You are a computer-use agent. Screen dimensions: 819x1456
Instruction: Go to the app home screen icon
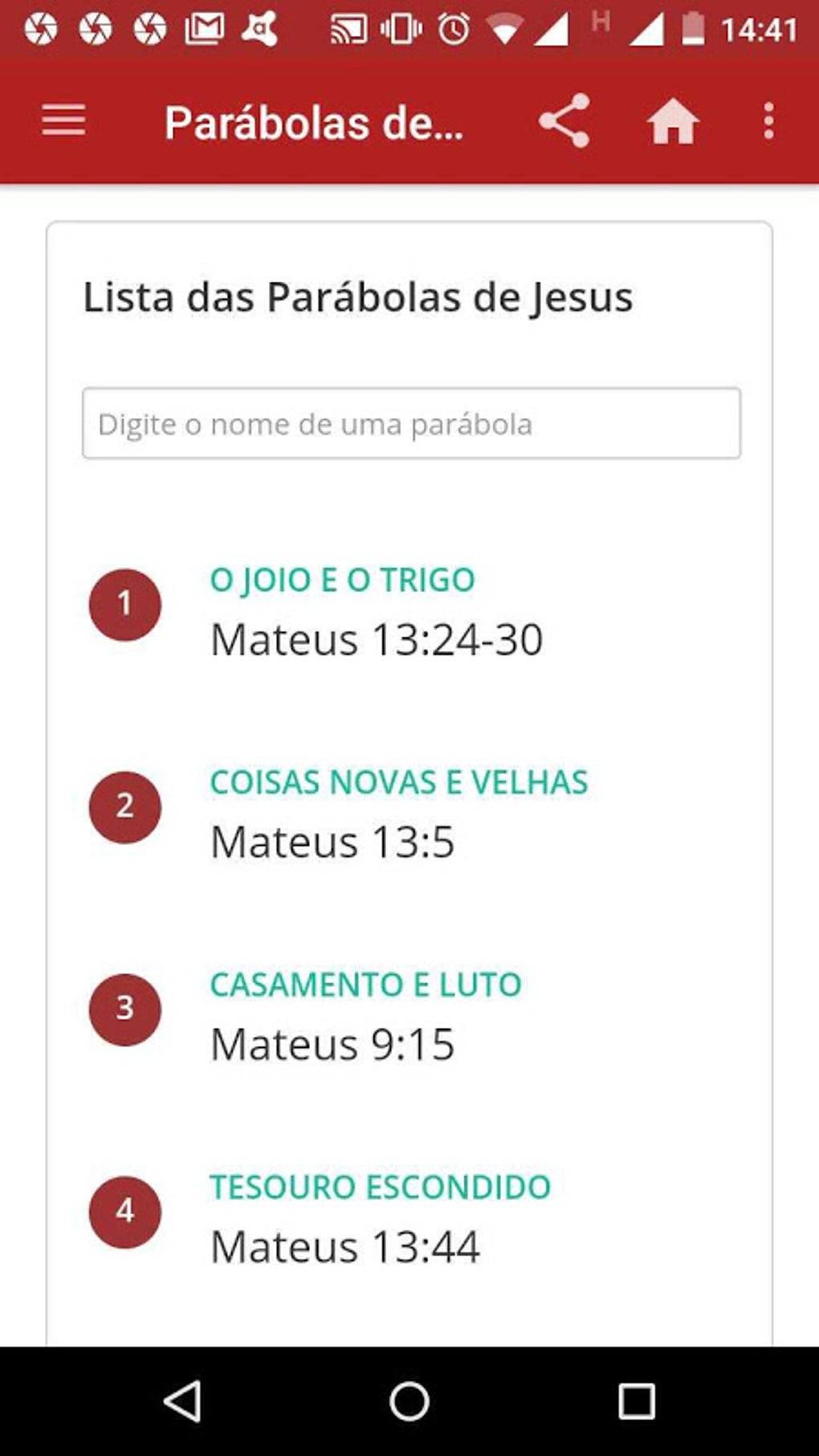pyautogui.click(x=673, y=122)
